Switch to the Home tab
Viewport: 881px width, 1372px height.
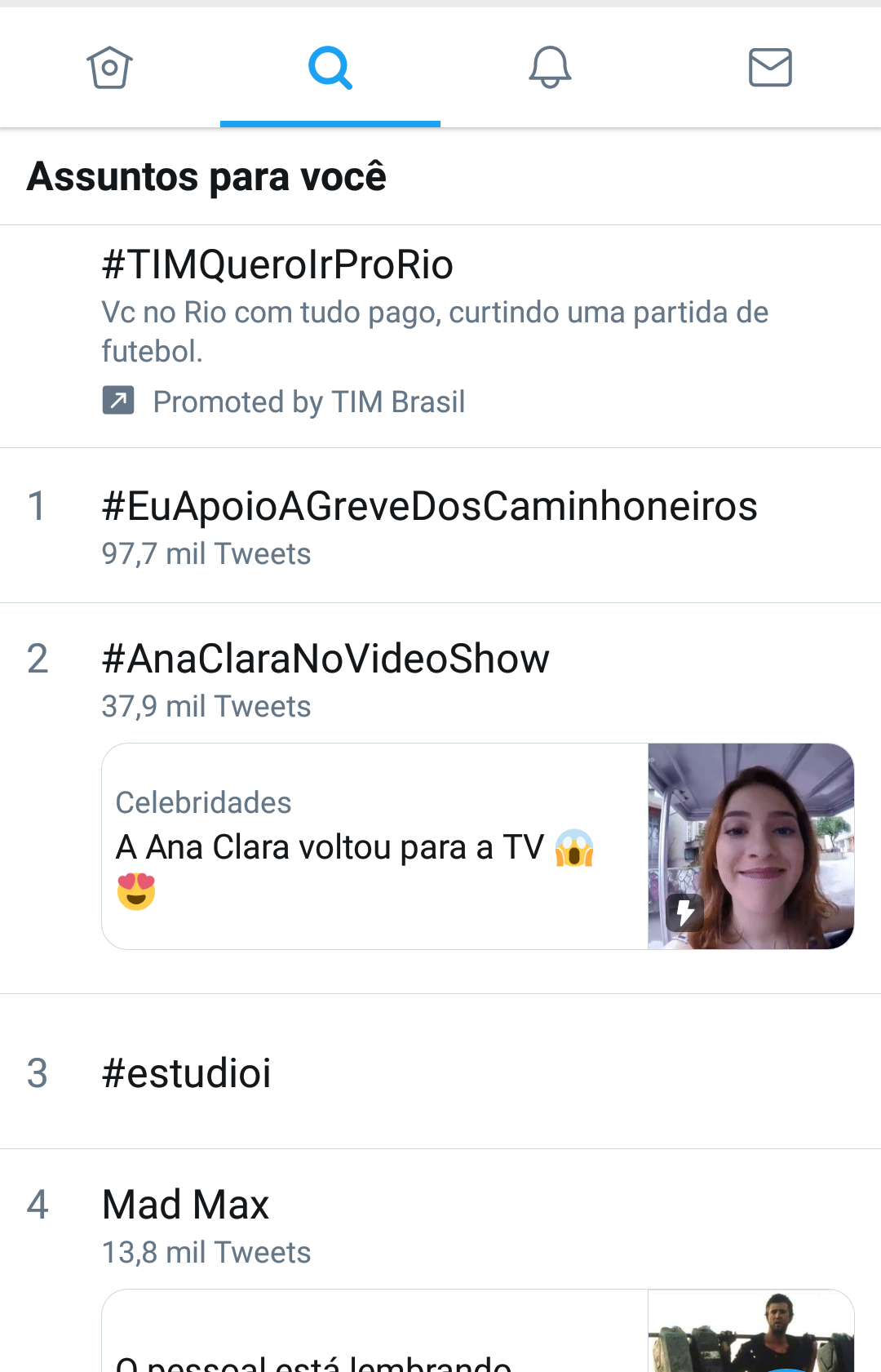(110, 68)
